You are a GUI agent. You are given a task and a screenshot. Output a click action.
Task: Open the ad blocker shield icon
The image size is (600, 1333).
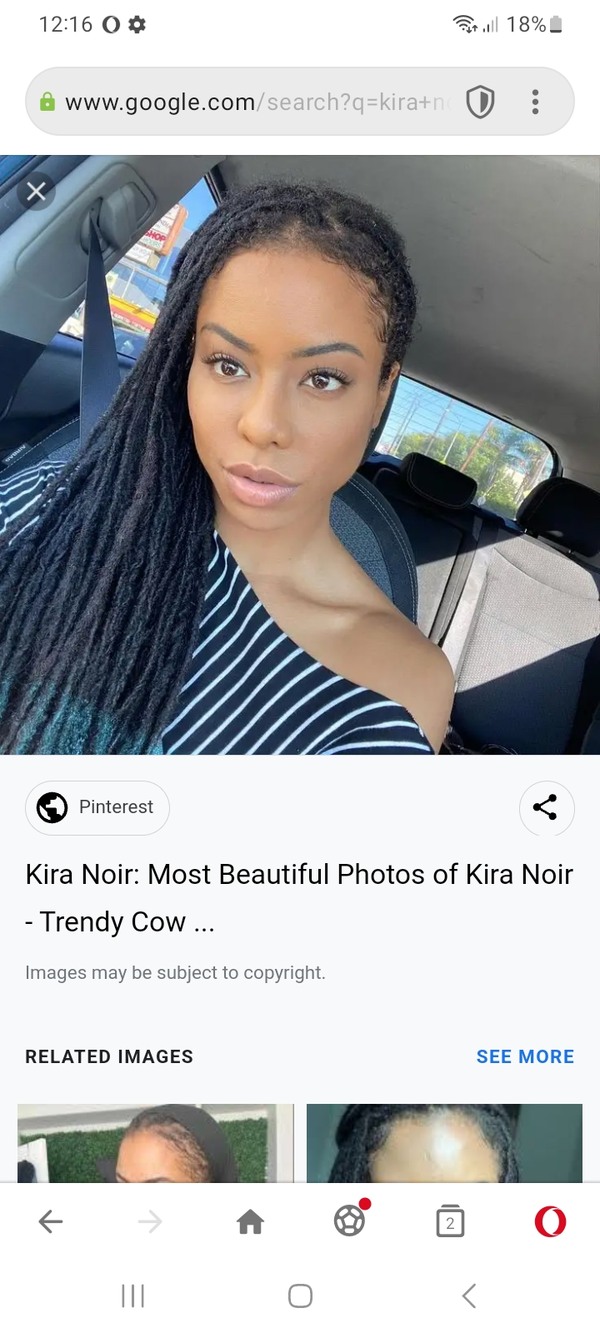point(481,102)
